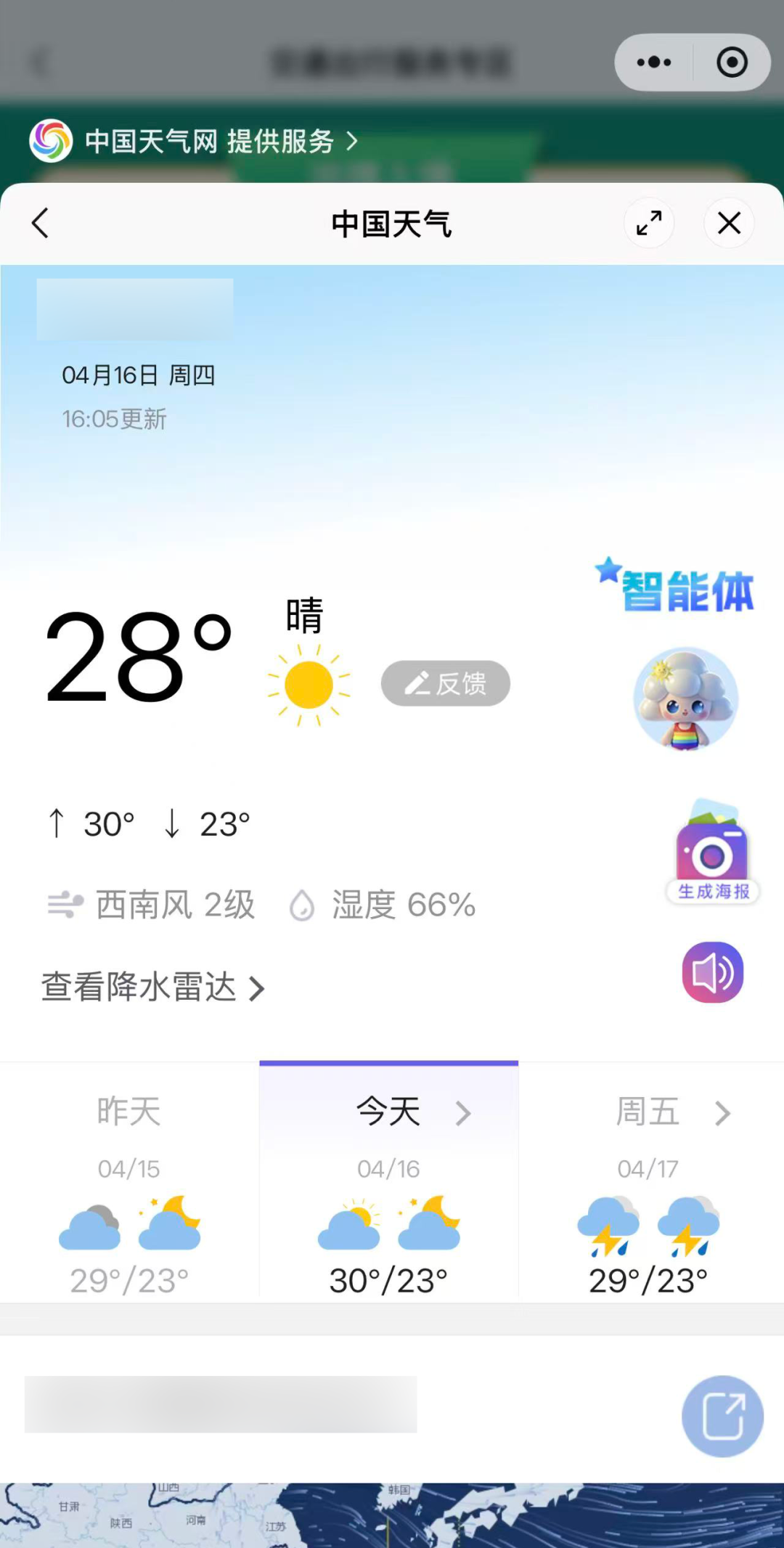The image size is (784, 1548).
Task: Tap the blue share floating button
Action: [722, 1416]
